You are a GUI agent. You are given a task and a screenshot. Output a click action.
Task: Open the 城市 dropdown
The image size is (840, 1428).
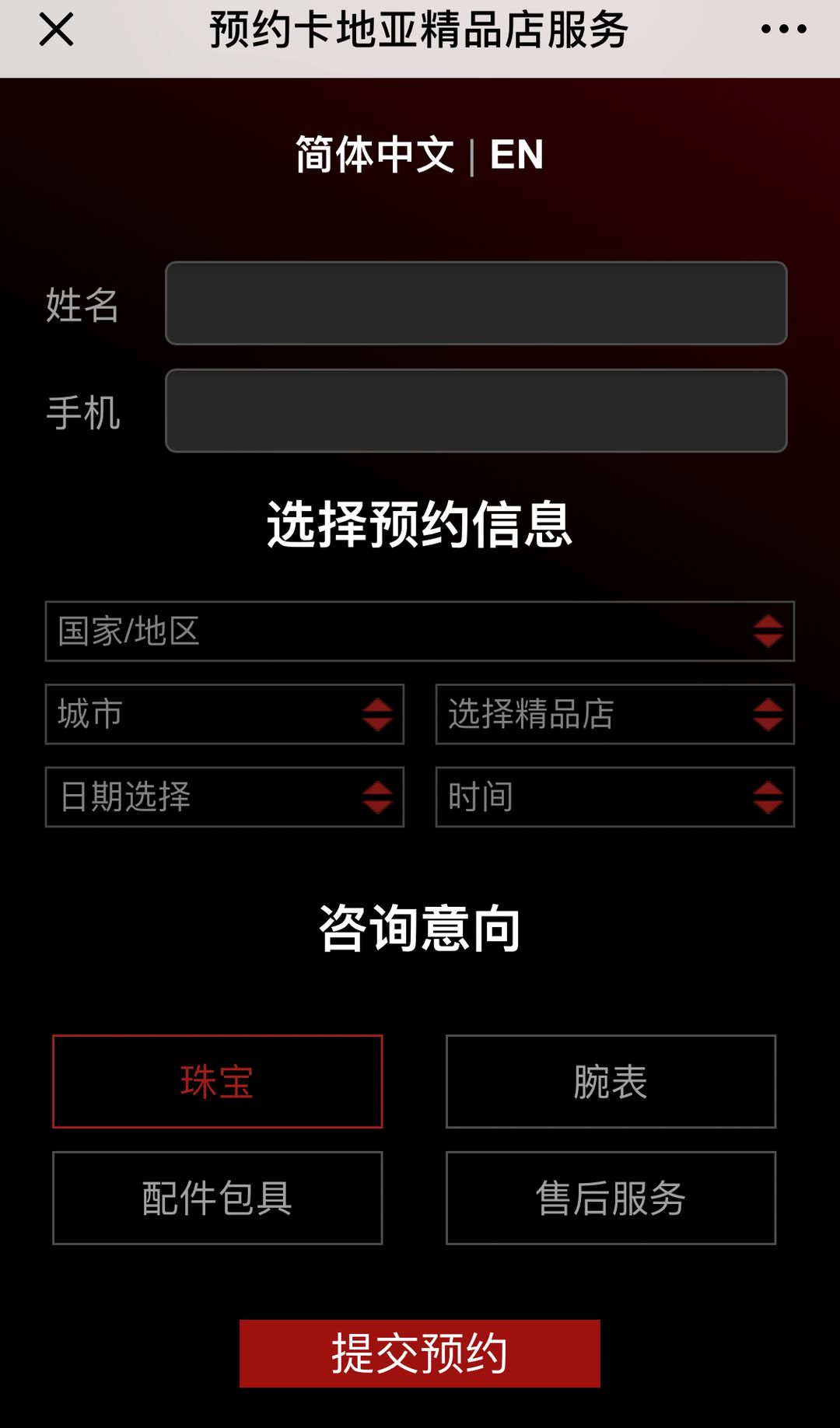[x=225, y=714]
